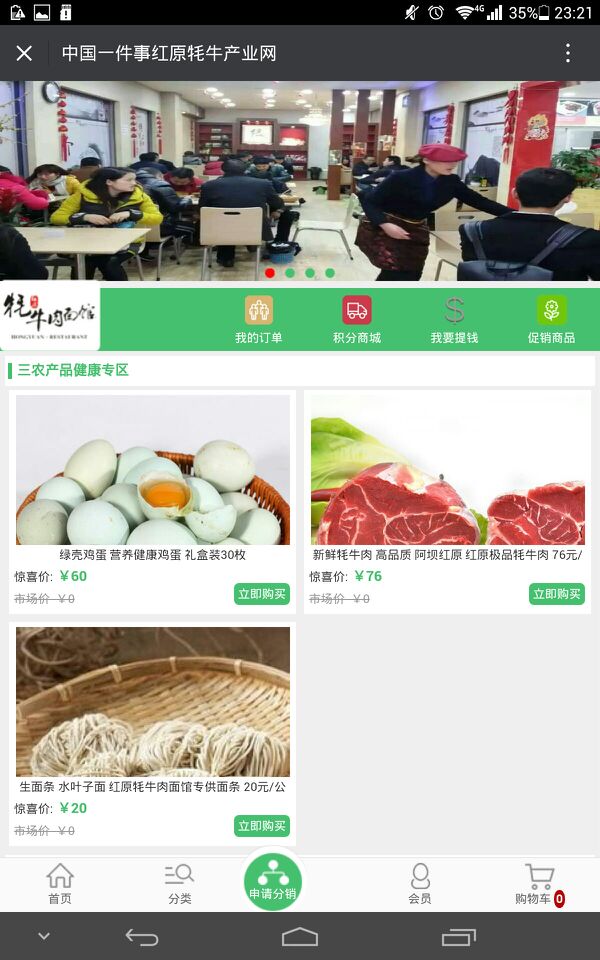
Task: Open the three-dot overflow menu
Action: [567, 53]
